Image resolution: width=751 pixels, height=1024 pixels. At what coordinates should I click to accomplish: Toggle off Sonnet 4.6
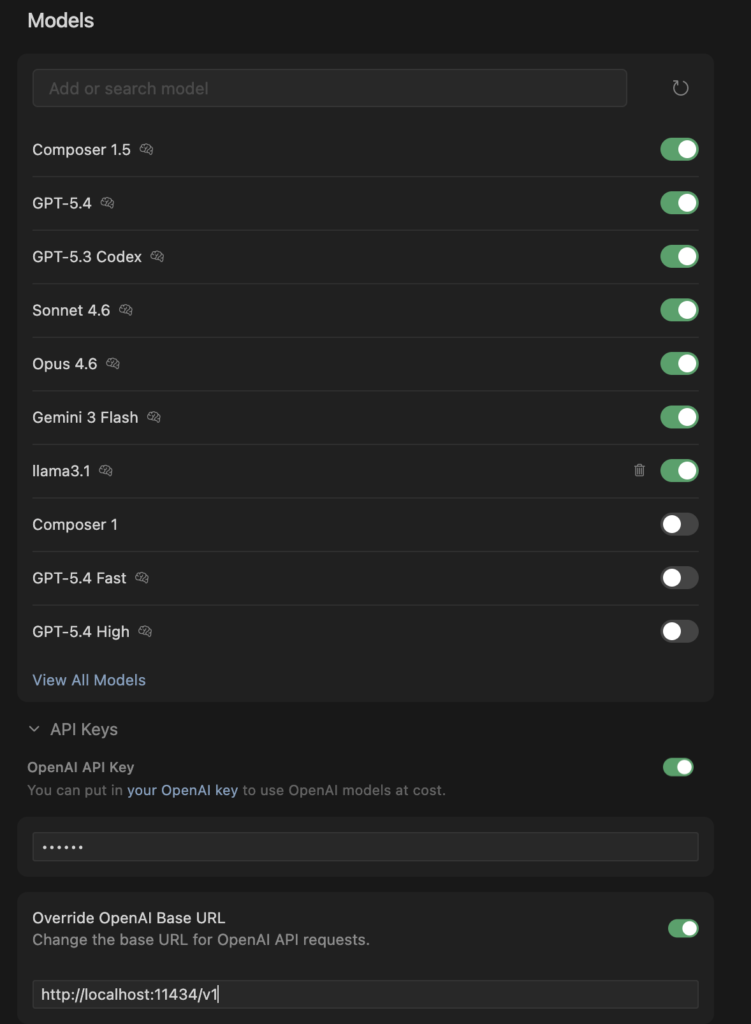679,310
